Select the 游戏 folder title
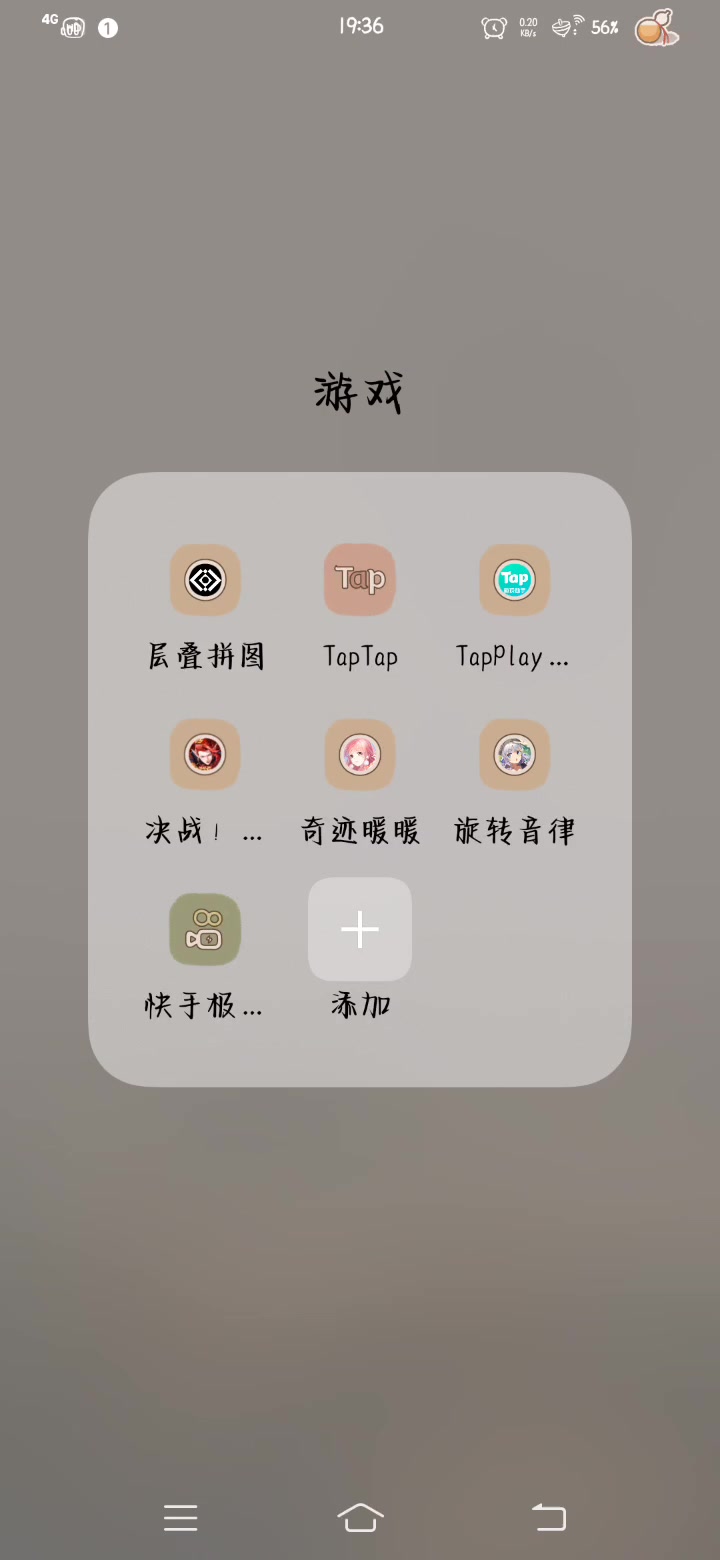The height and width of the screenshot is (1560, 720). click(x=359, y=392)
